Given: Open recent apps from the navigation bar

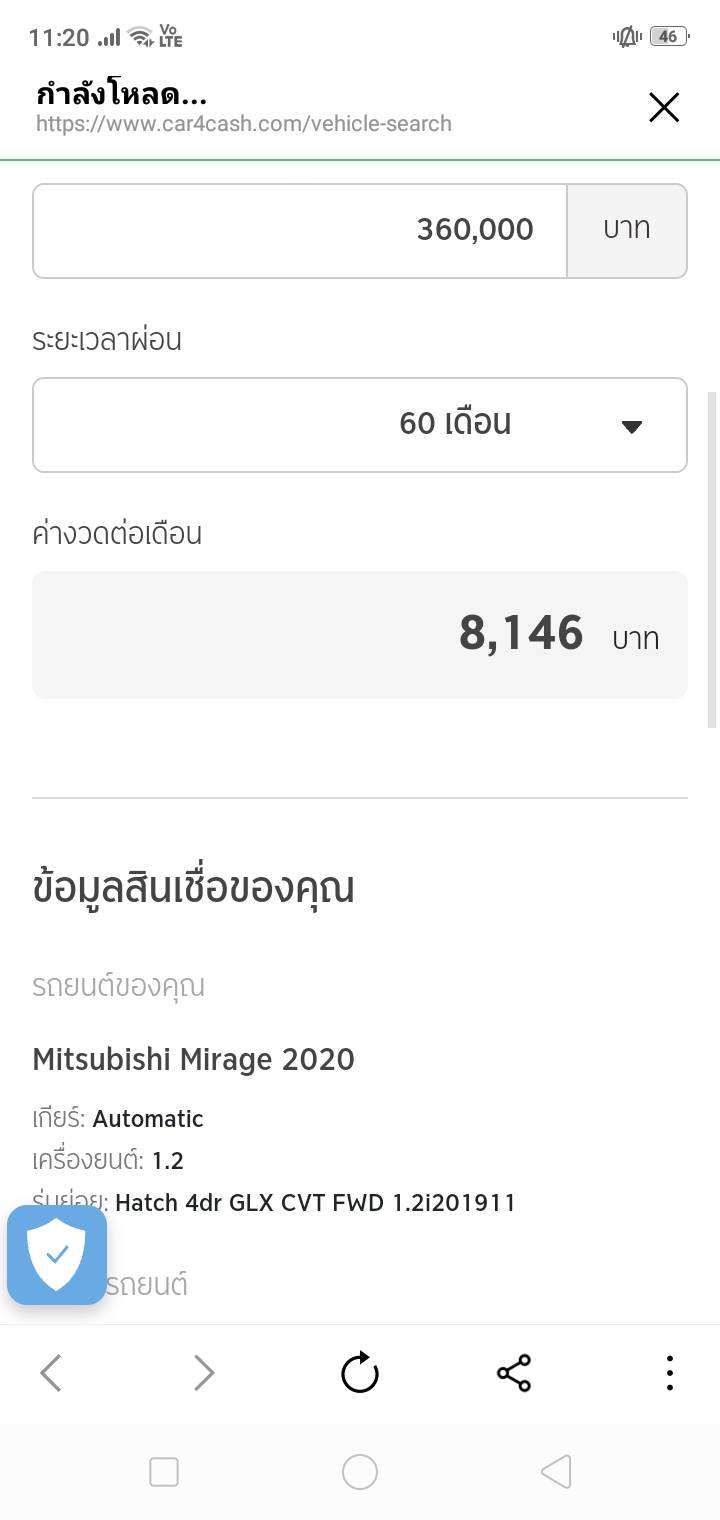Looking at the screenshot, I should 164,1472.
